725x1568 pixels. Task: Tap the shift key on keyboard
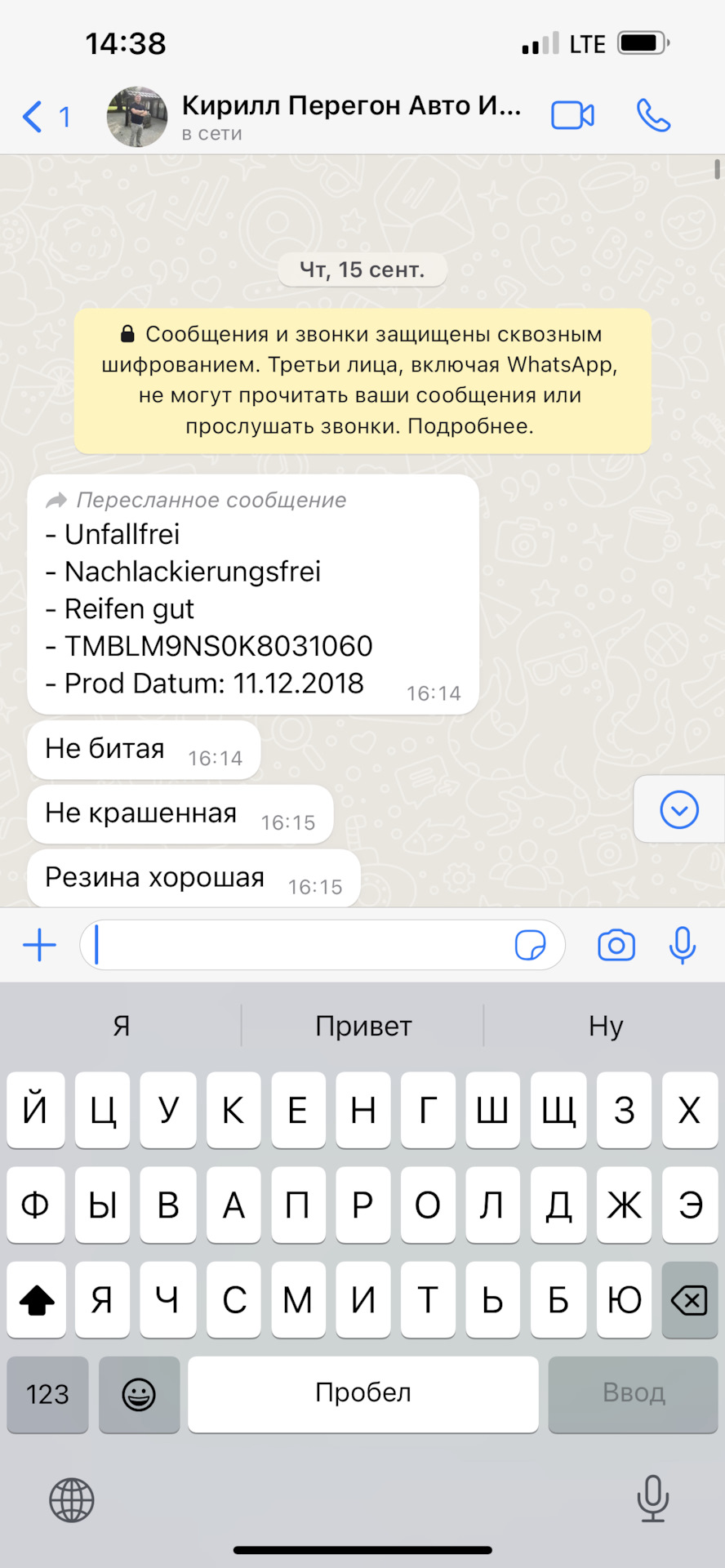(x=36, y=1299)
